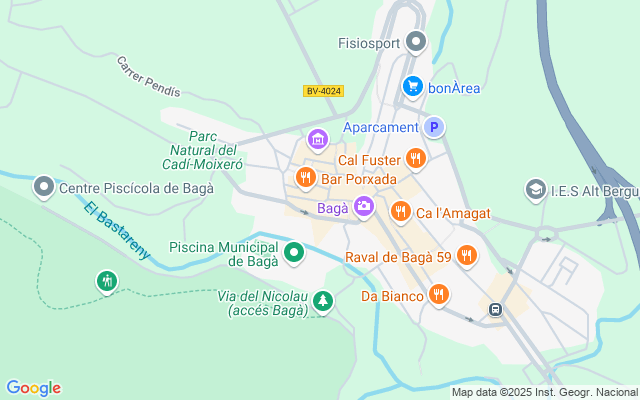The width and height of the screenshot is (640, 400).
Task: Open Cal Fuster restaurant marker
Action: tap(417, 158)
